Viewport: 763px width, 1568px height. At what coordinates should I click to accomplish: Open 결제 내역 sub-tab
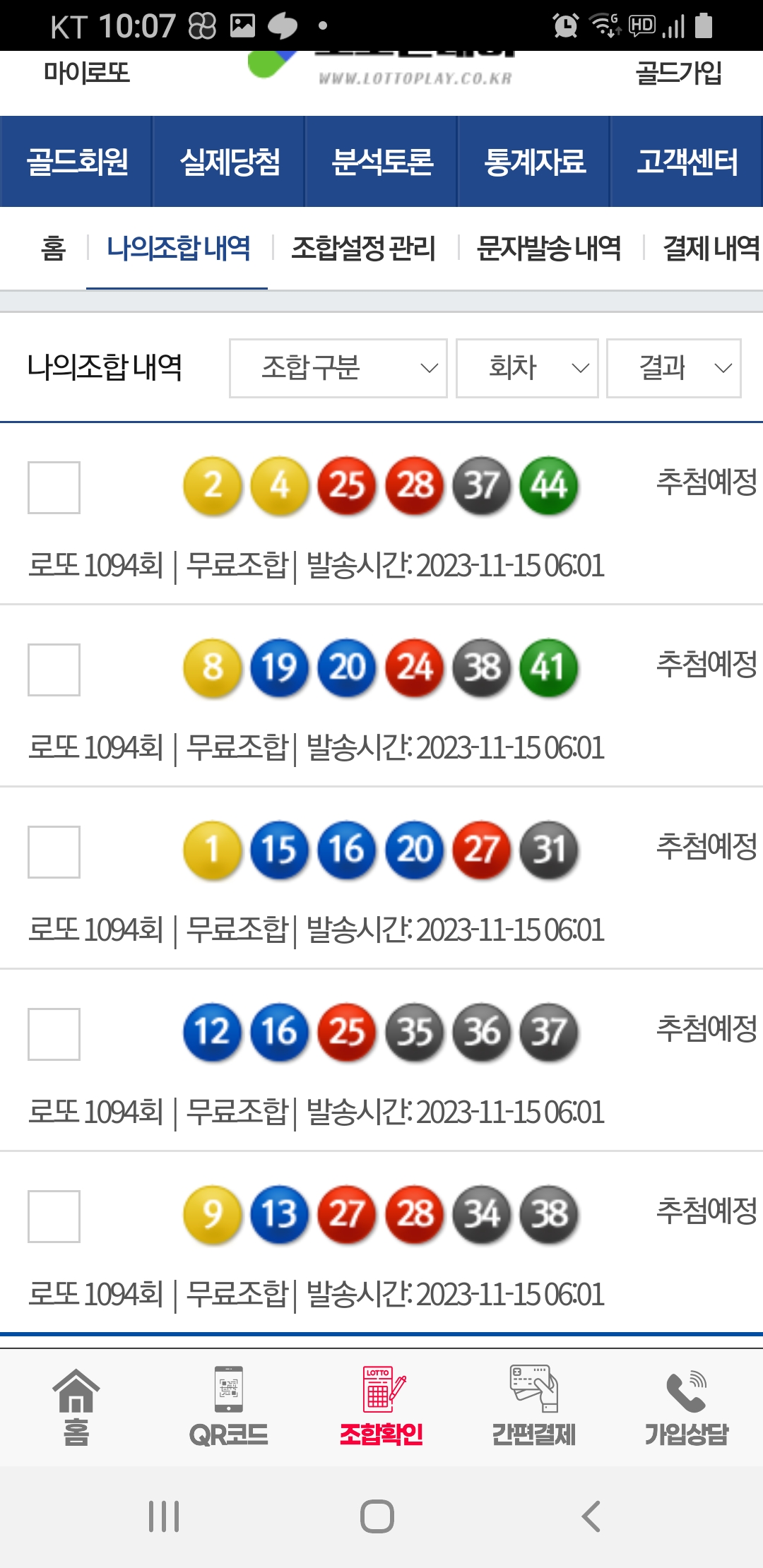click(x=710, y=249)
